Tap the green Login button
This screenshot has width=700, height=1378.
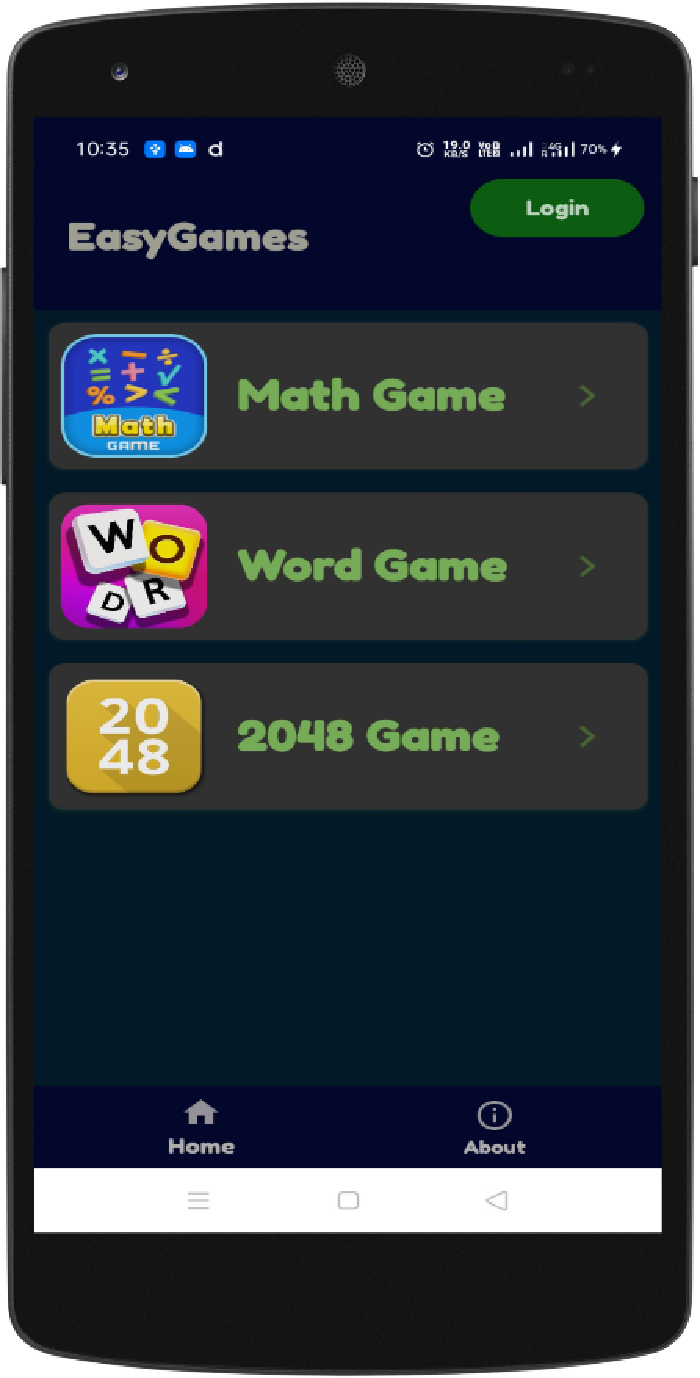(556, 208)
